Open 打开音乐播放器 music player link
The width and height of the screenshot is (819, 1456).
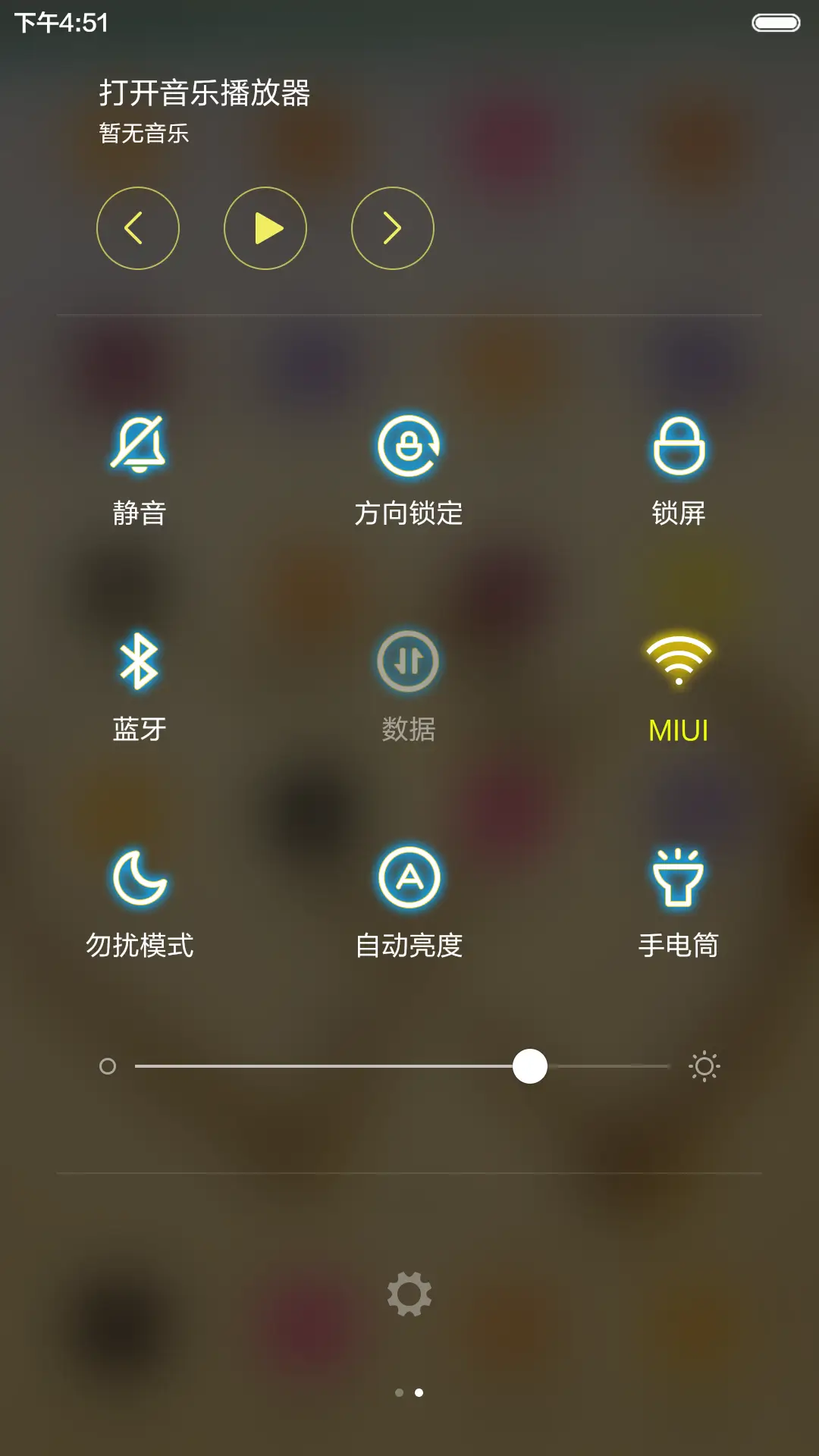coord(206,93)
